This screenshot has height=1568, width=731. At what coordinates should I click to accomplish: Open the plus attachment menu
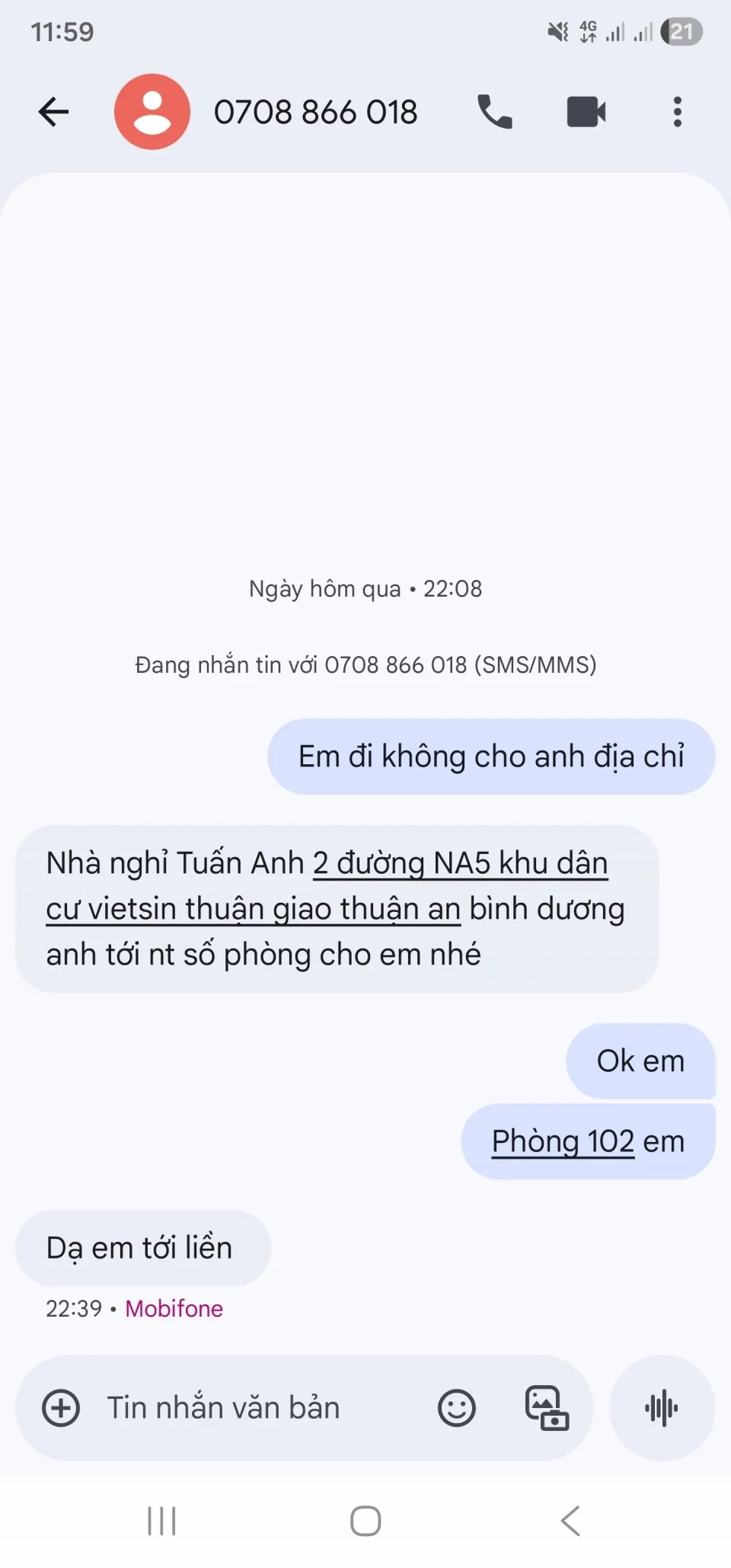[61, 1408]
